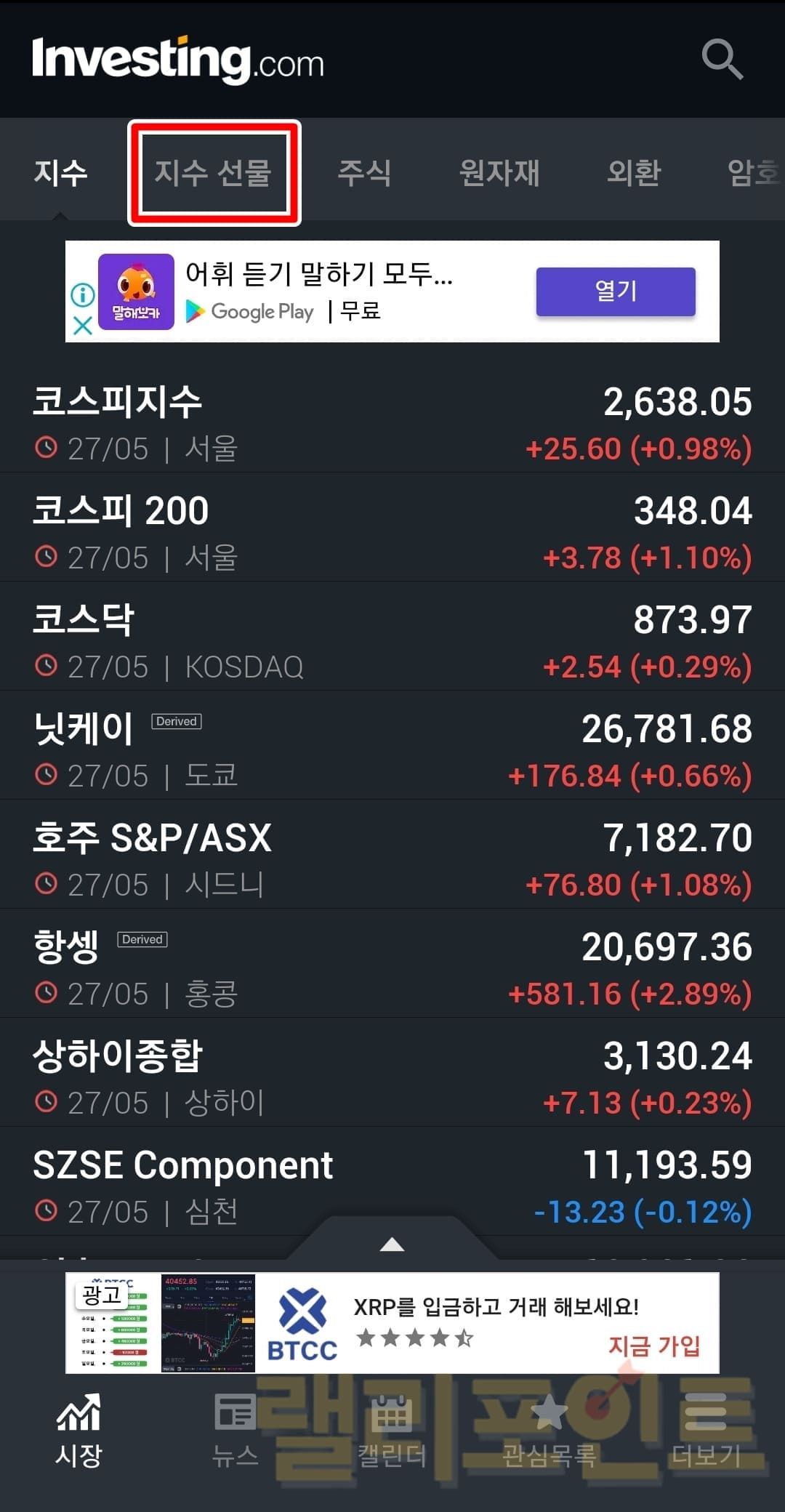Open the SZSE Component row
The height and width of the screenshot is (1512, 785).
pyautogui.click(x=392, y=1187)
